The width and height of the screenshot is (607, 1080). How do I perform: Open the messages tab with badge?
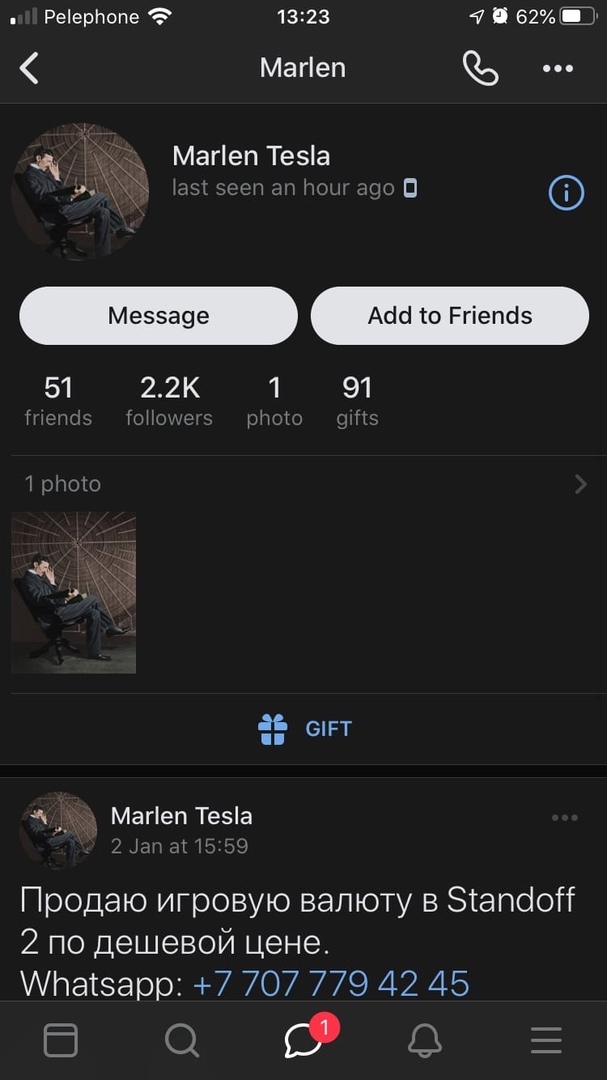(303, 1041)
